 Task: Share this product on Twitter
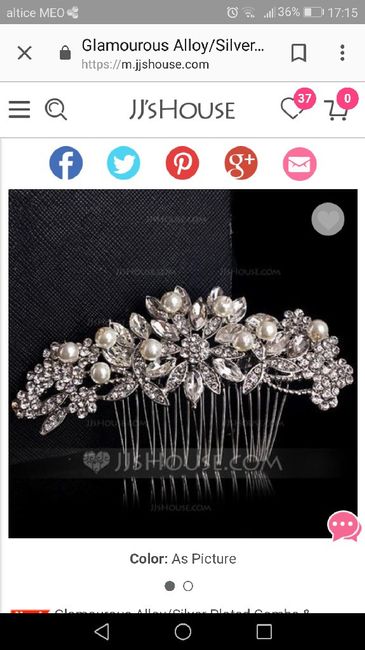[124, 163]
